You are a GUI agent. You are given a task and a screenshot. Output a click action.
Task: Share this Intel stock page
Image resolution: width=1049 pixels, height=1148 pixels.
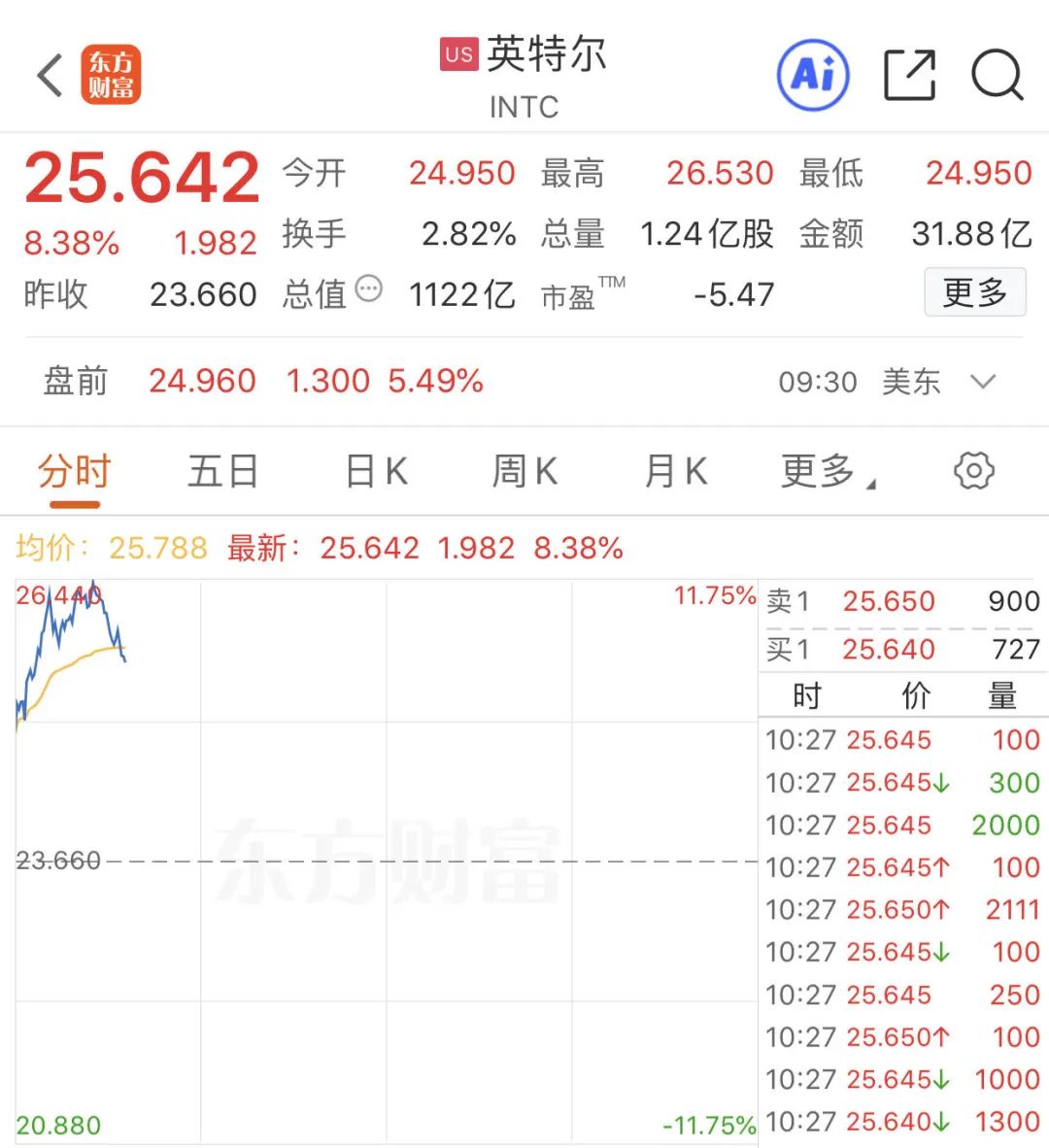tap(909, 75)
